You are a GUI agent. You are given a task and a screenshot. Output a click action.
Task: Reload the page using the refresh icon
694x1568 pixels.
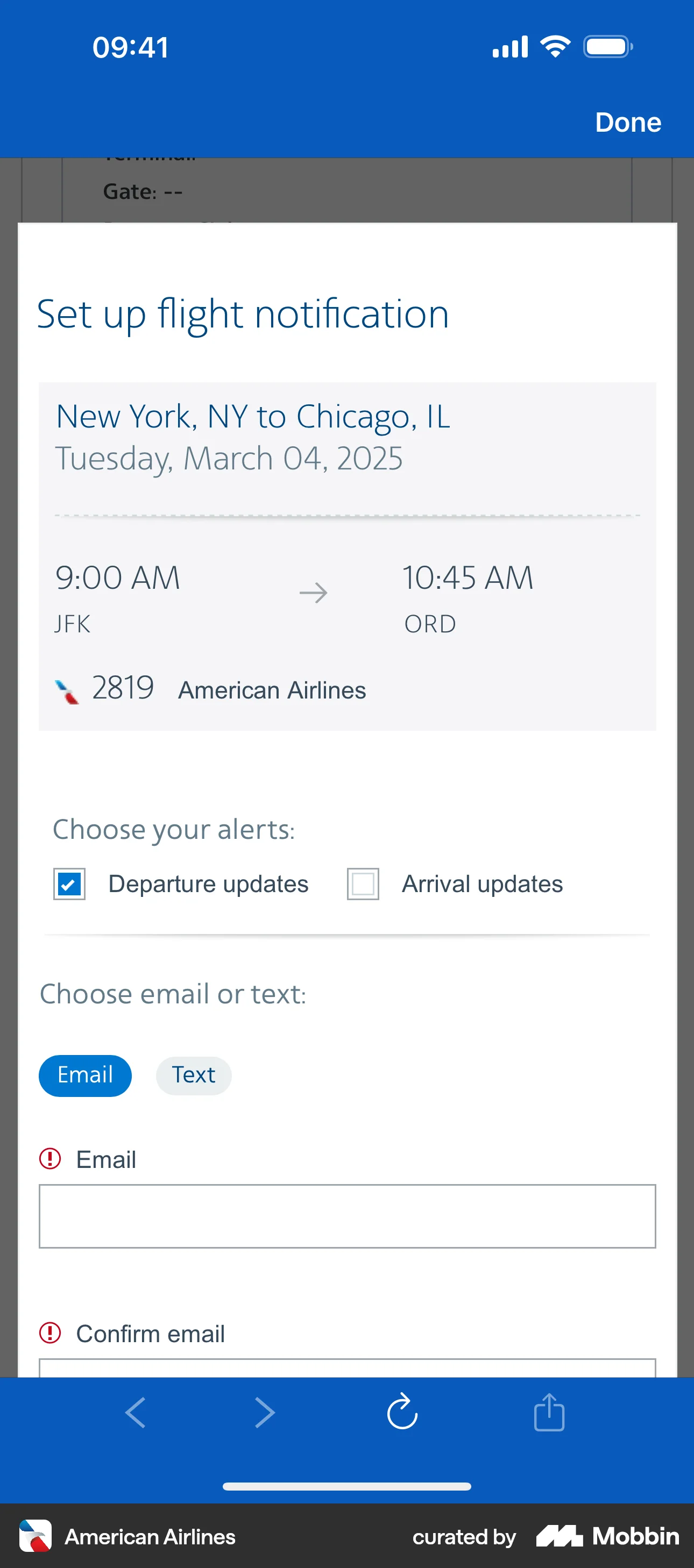pyautogui.click(x=401, y=1412)
